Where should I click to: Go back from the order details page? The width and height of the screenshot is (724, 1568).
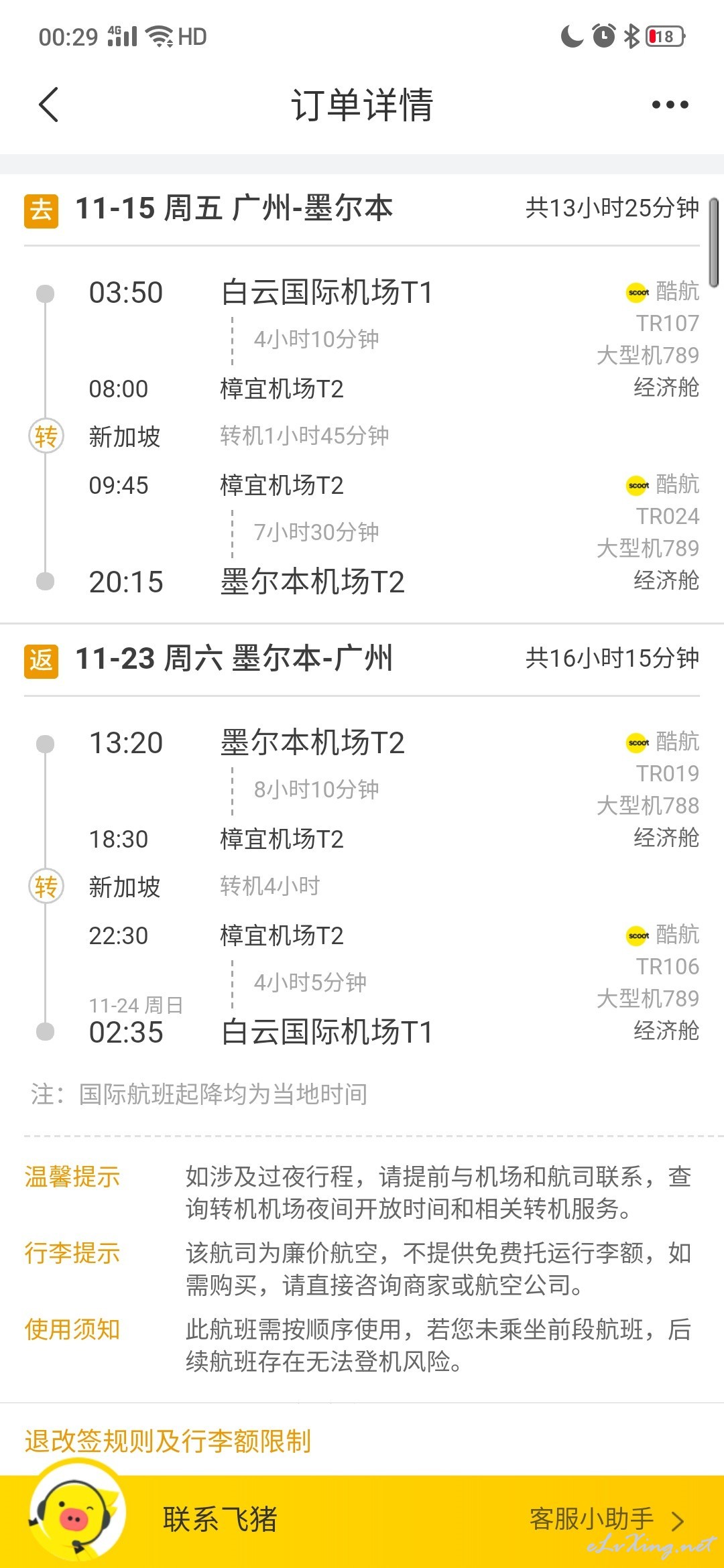tap(49, 105)
